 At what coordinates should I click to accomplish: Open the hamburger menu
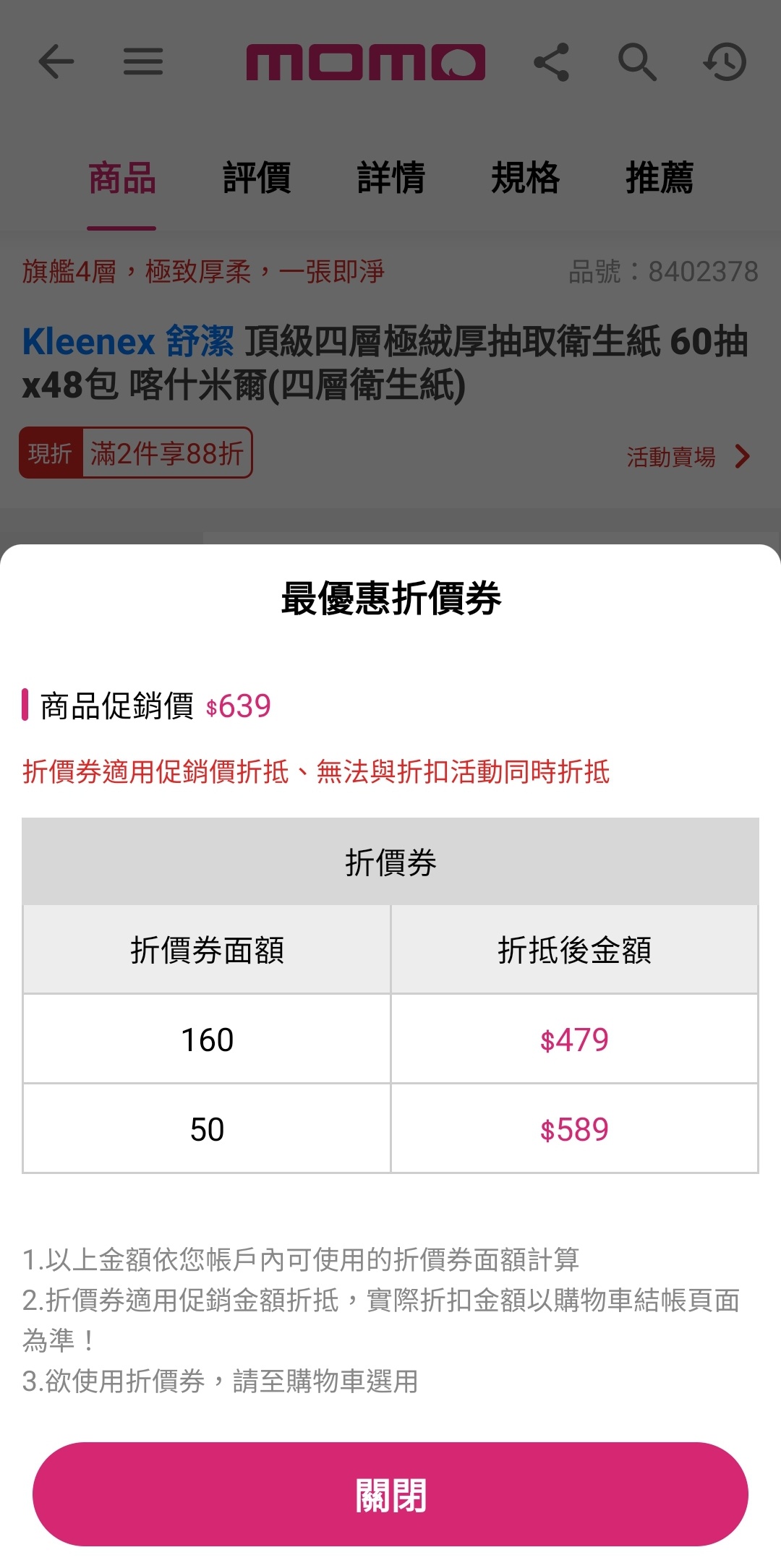[142, 61]
